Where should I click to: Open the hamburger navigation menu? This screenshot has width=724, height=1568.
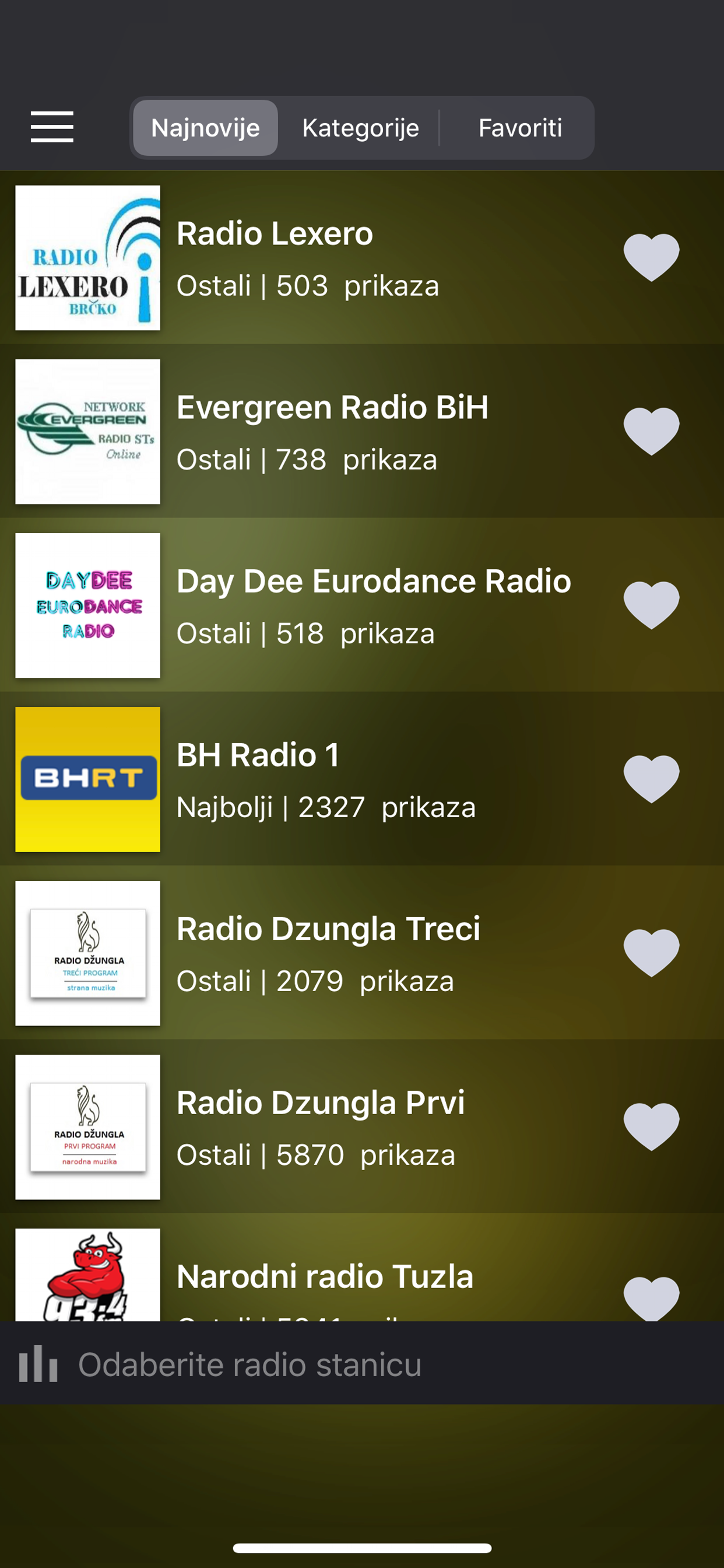pos(52,128)
